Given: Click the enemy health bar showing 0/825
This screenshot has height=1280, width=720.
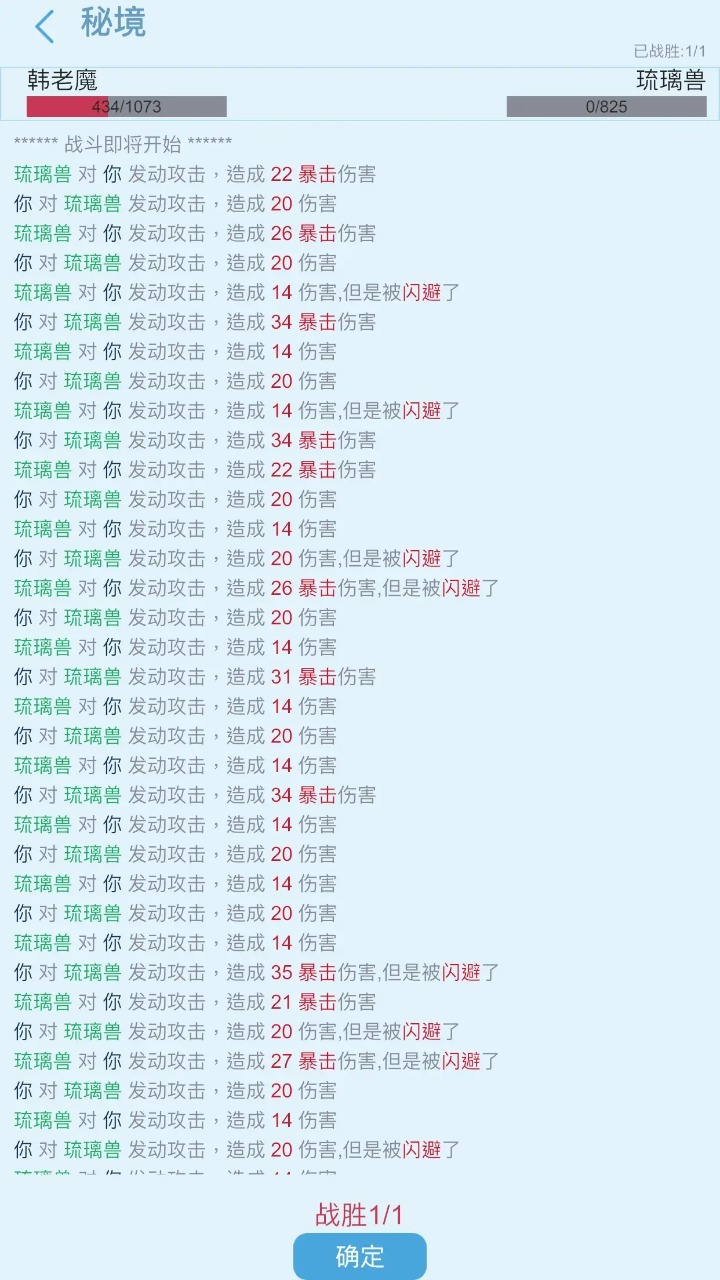Looking at the screenshot, I should (x=605, y=106).
